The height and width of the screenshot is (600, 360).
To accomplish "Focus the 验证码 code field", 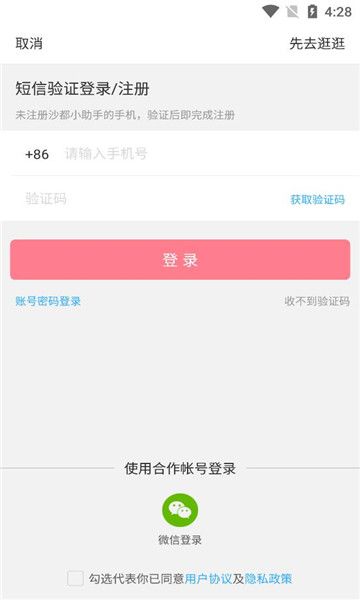I will [153, 199].
